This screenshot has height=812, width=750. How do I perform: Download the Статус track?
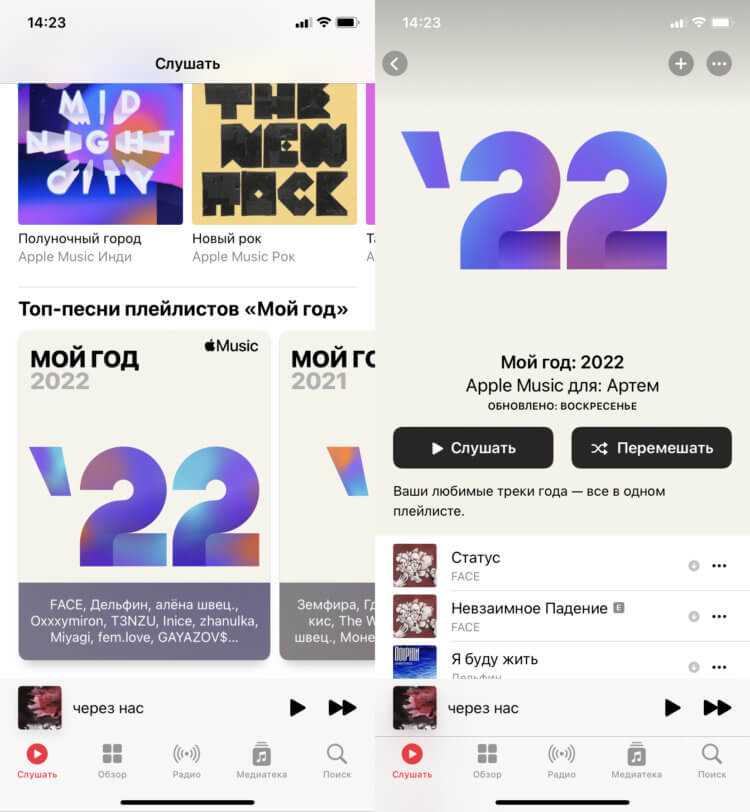pyautogui.click(x=694, y=566)
